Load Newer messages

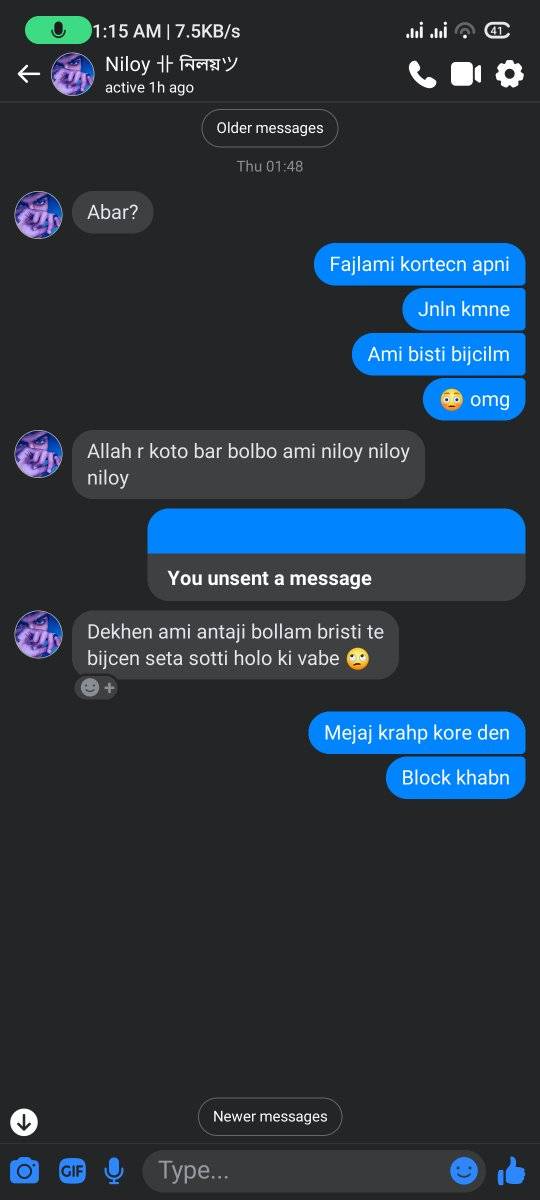pos(270,1116)
